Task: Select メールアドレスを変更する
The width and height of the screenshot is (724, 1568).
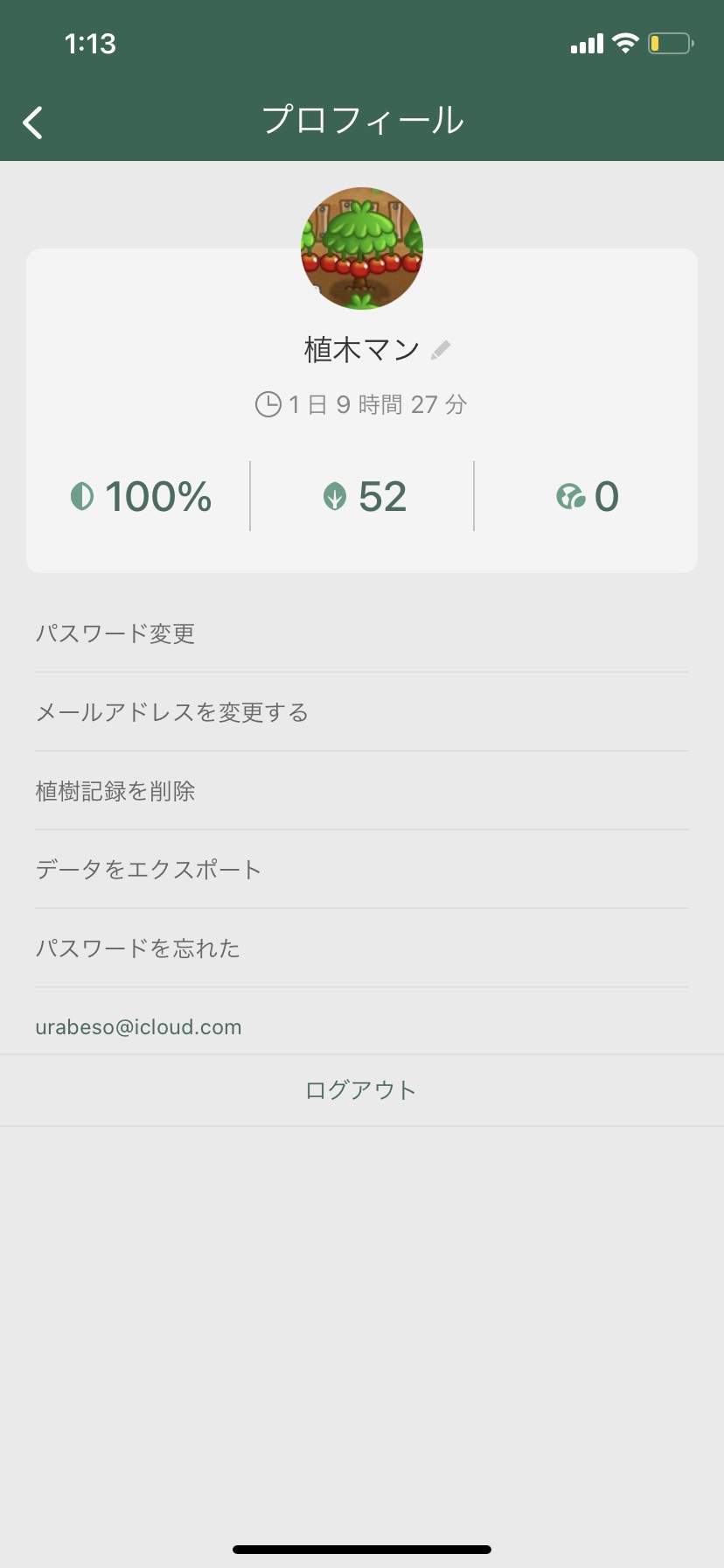Action: [362, 712]
